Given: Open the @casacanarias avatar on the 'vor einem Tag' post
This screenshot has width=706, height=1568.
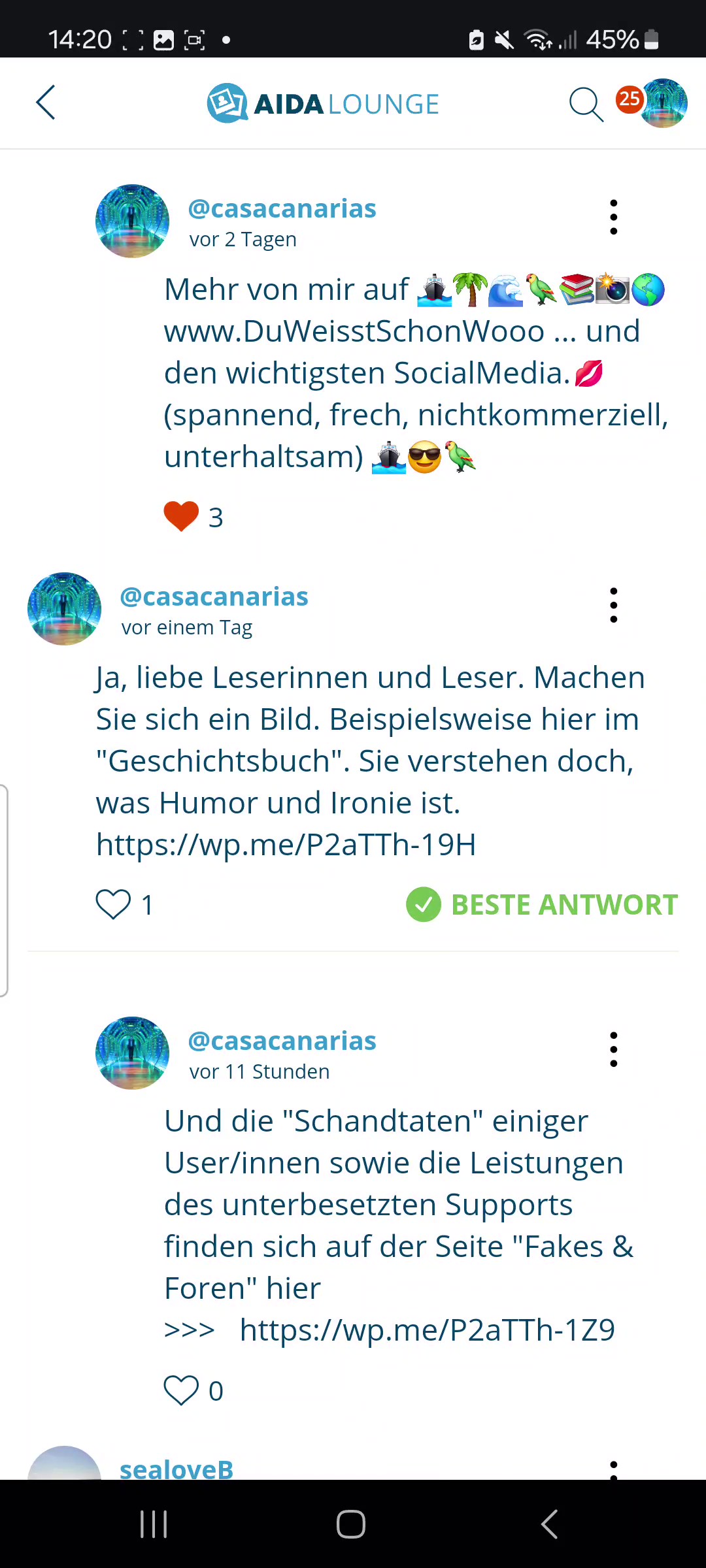Looking at the screenshot, I should click(64, 609).
